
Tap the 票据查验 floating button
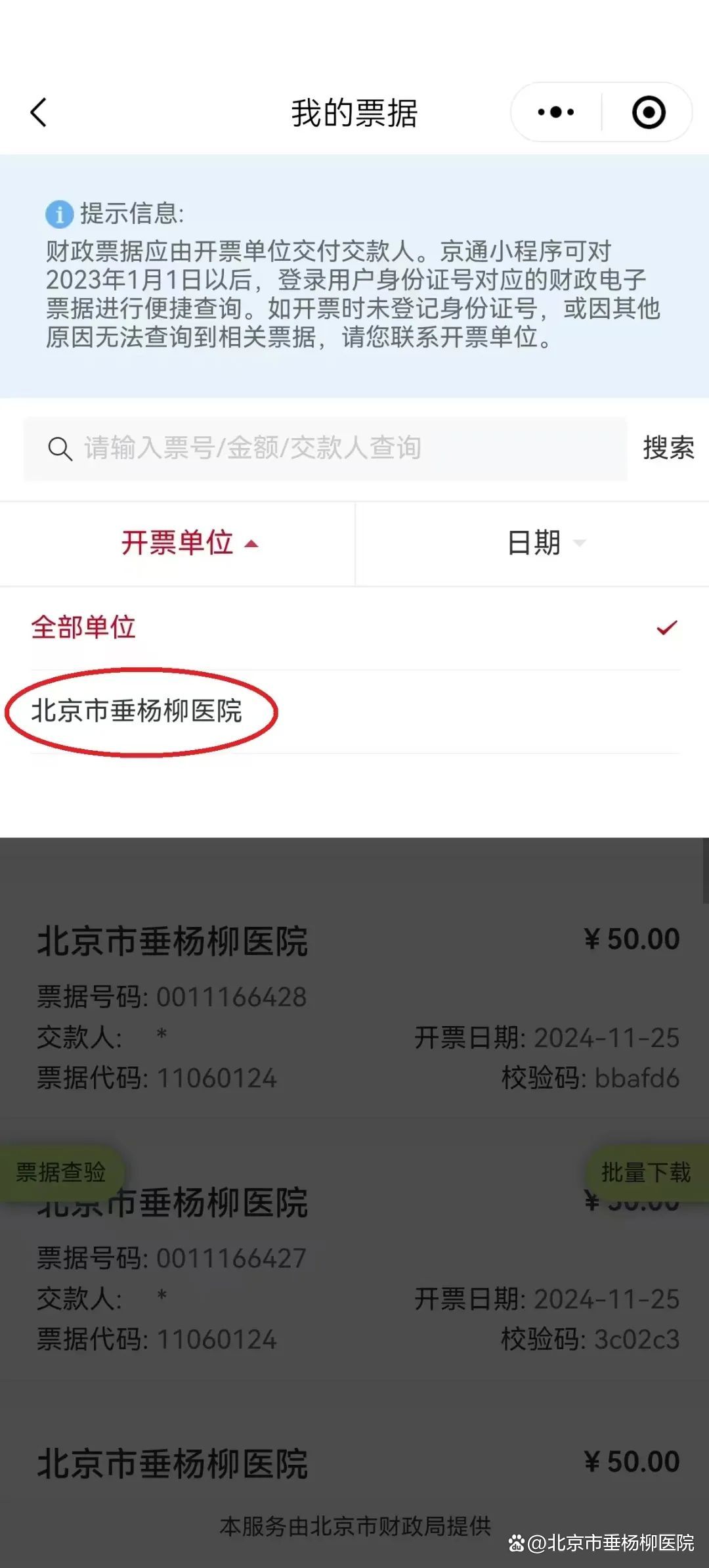point(60,1173)
